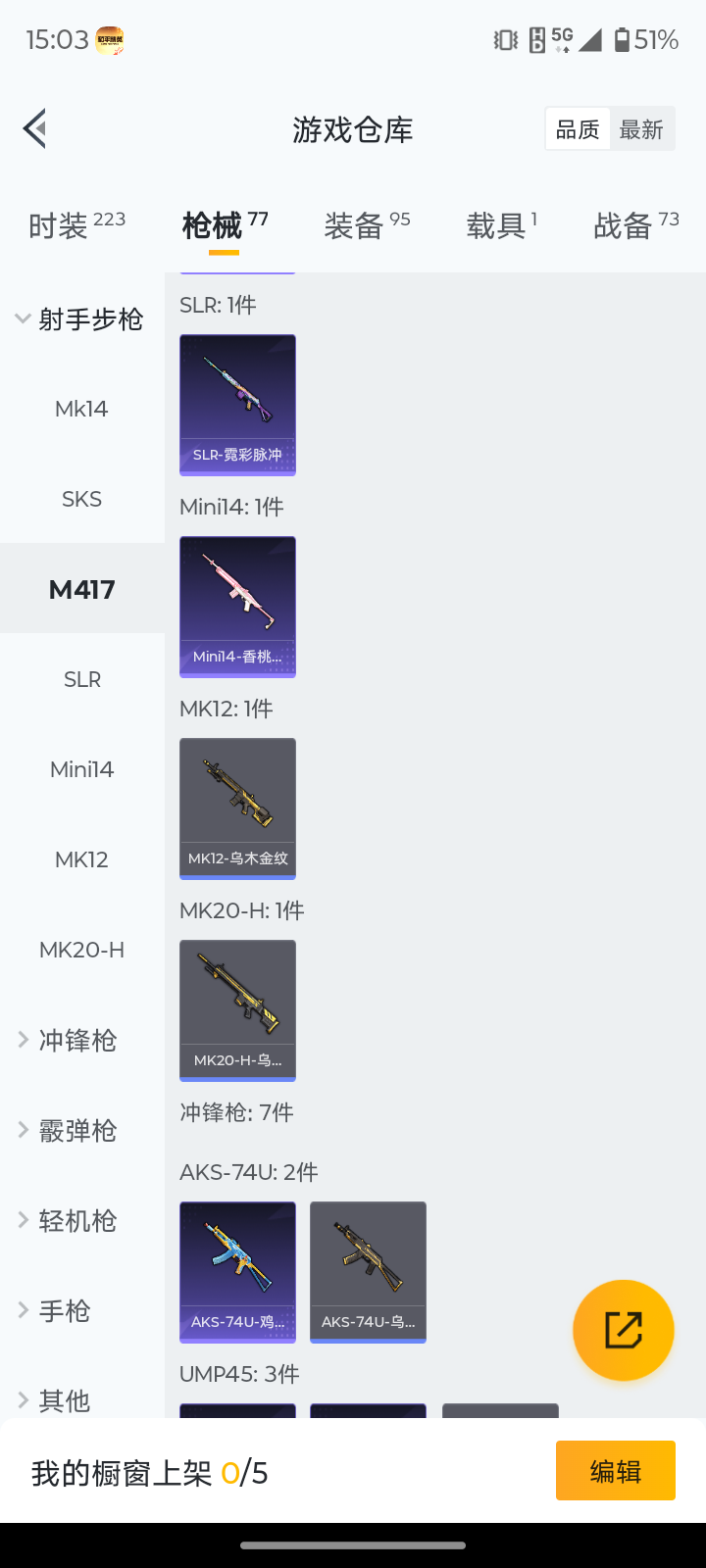Select MK20-H in the sidebar
Image resolution: width=706 pixels, height=1568 pixels.
pyautogui.click(x=81, y=950)
